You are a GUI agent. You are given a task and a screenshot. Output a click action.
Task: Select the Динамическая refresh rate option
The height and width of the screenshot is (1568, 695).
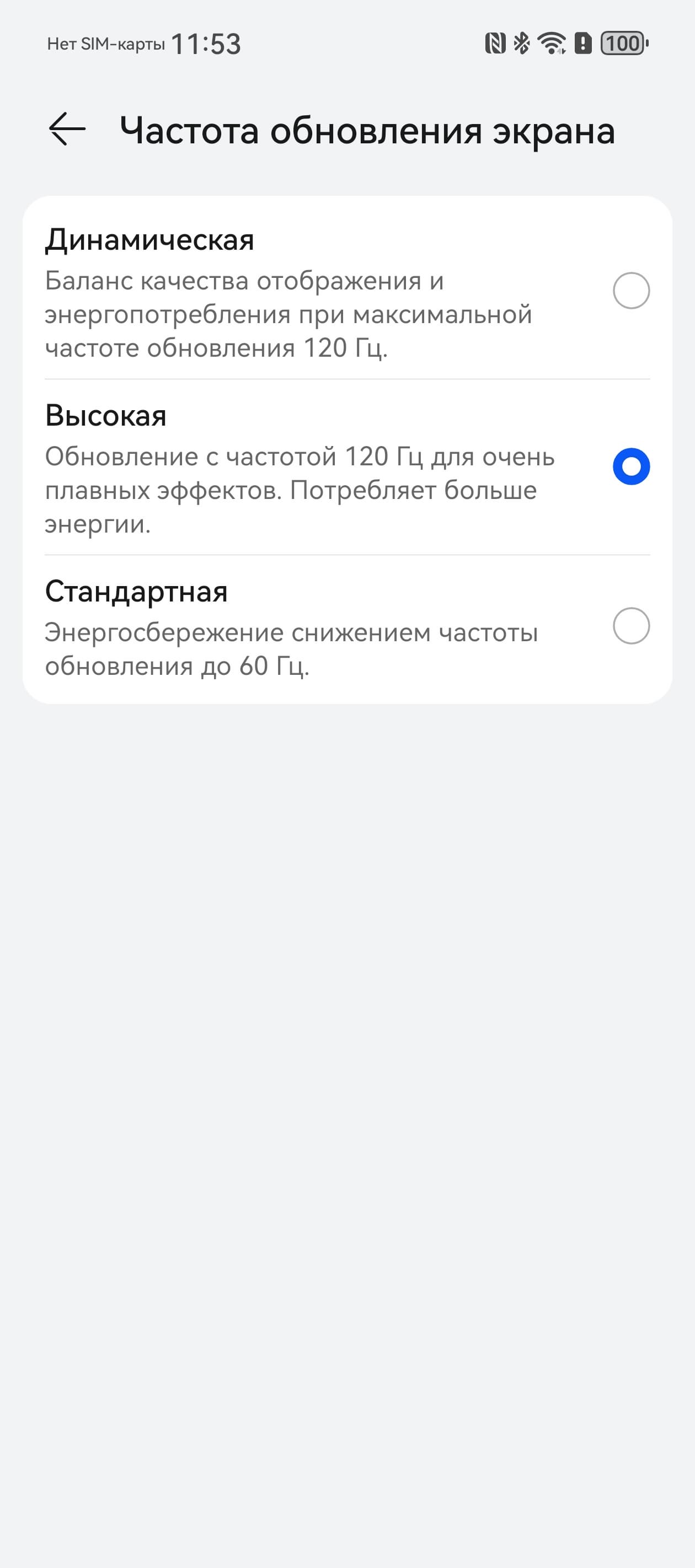pos(630,291)
